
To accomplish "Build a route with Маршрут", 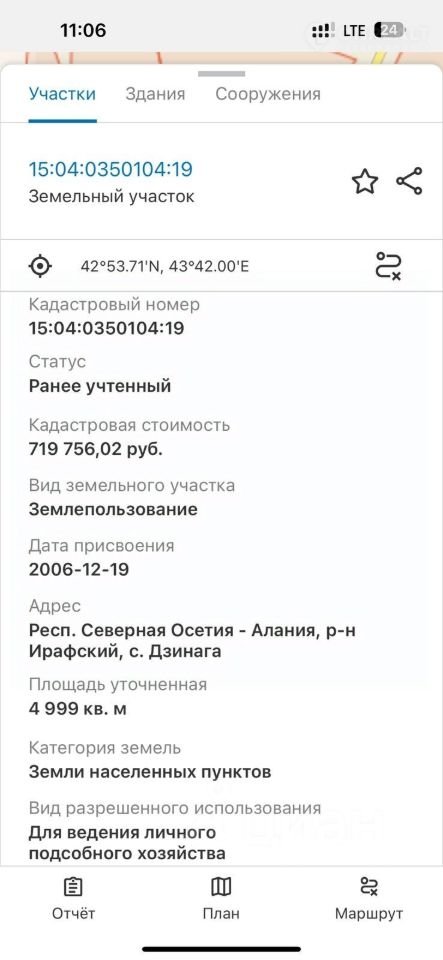I will 369,898.
